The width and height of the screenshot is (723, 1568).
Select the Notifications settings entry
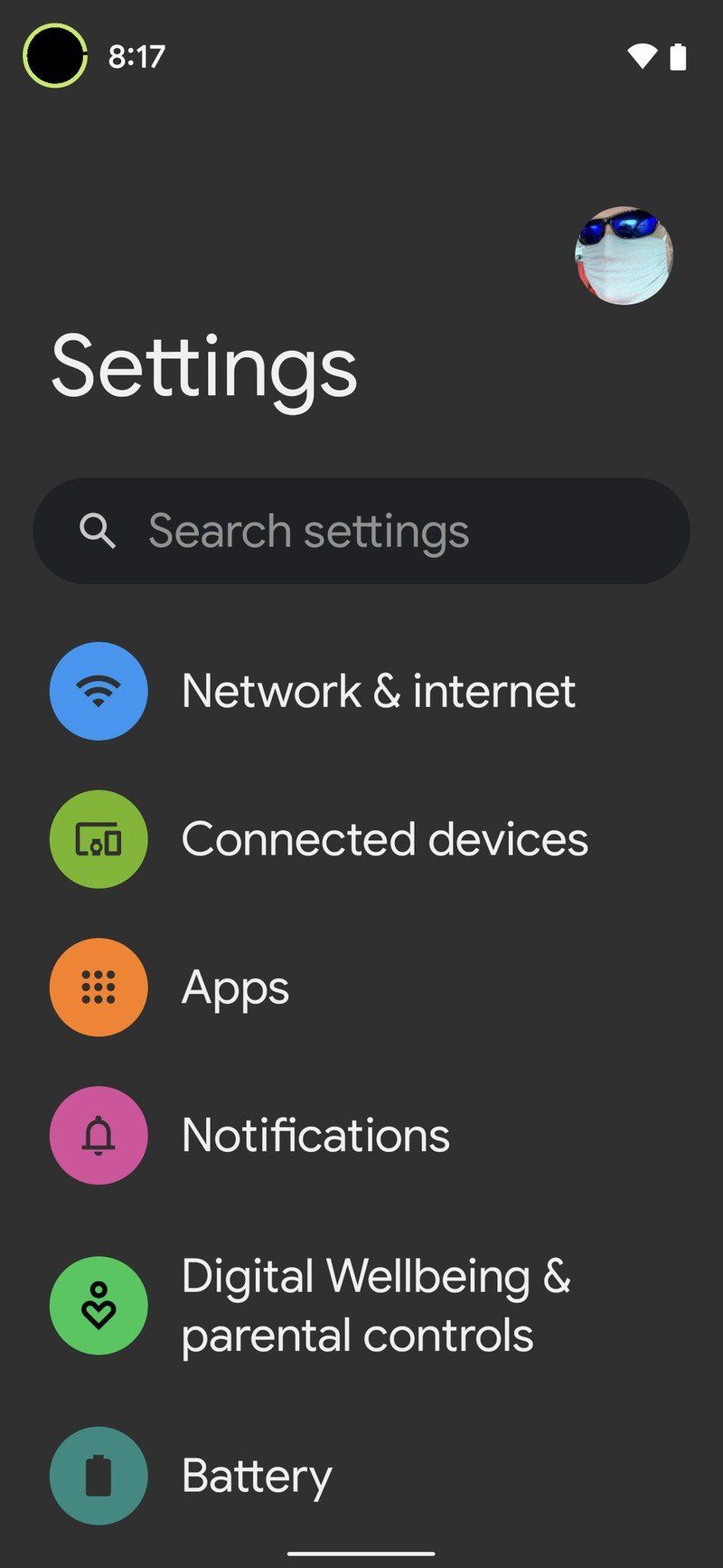tap(315, 1135)
